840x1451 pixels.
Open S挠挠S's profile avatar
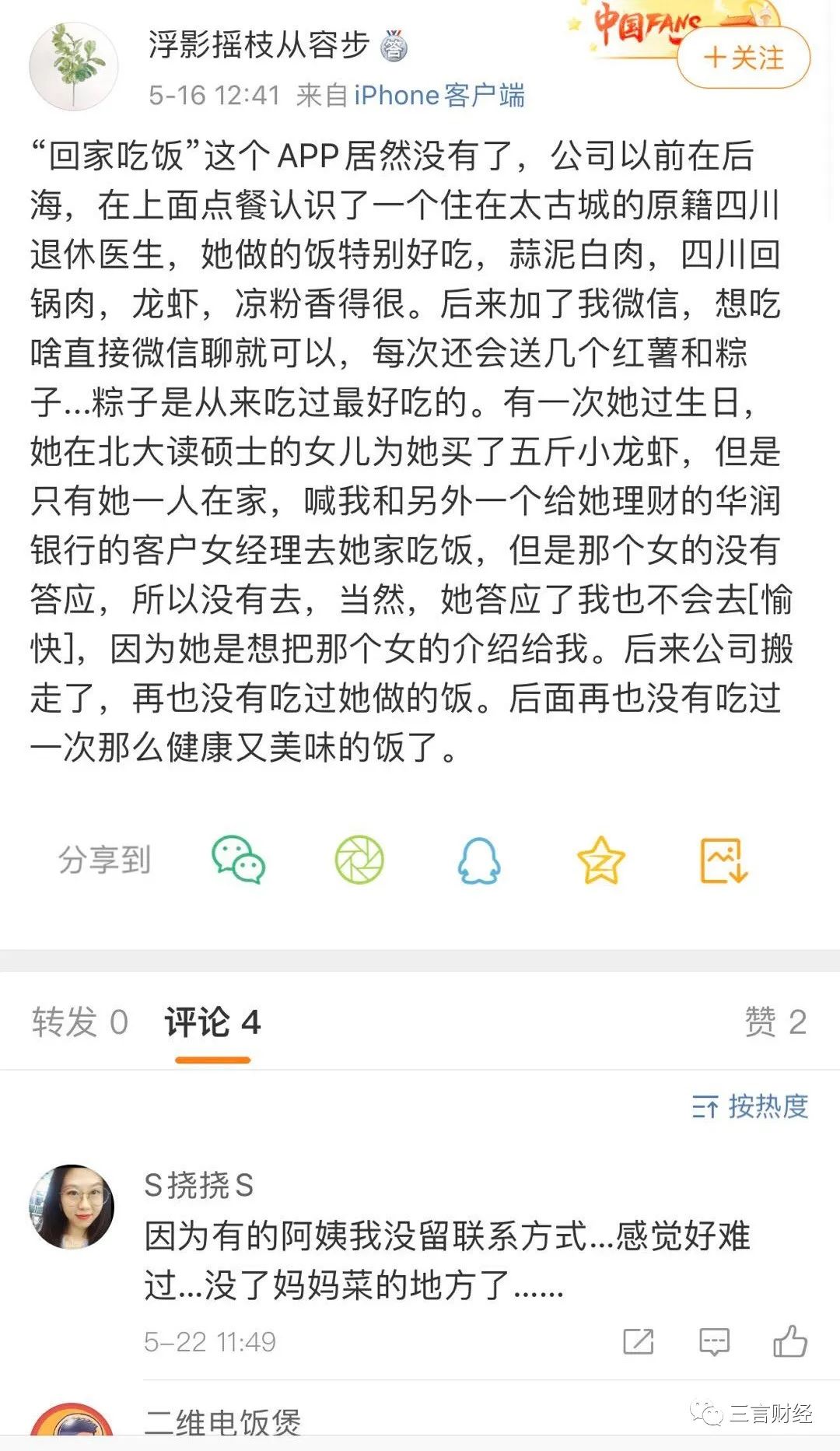pyautogui.click(x=72, y=1207)
